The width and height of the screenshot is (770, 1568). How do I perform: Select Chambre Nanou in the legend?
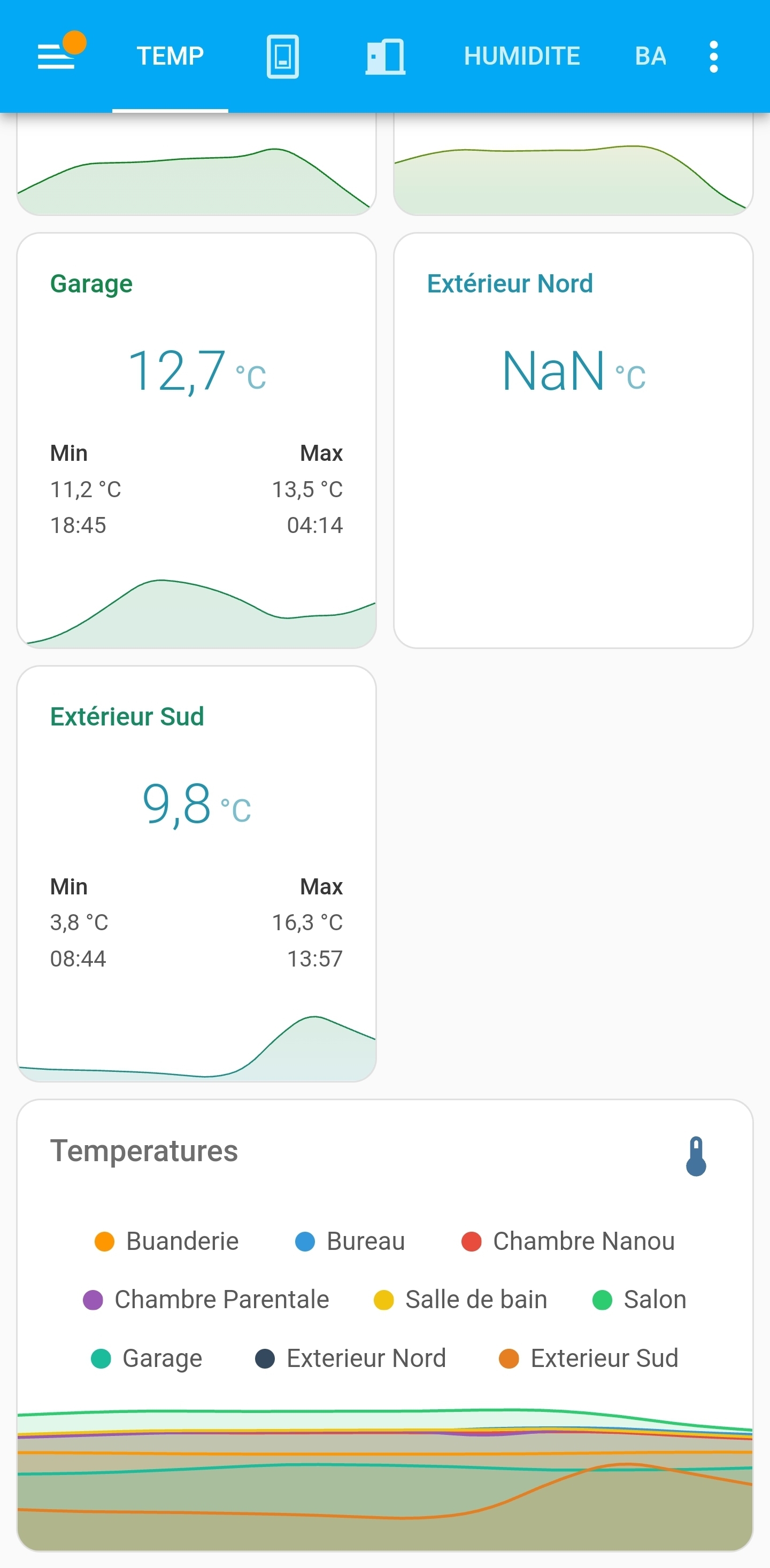coord(568,1241)
